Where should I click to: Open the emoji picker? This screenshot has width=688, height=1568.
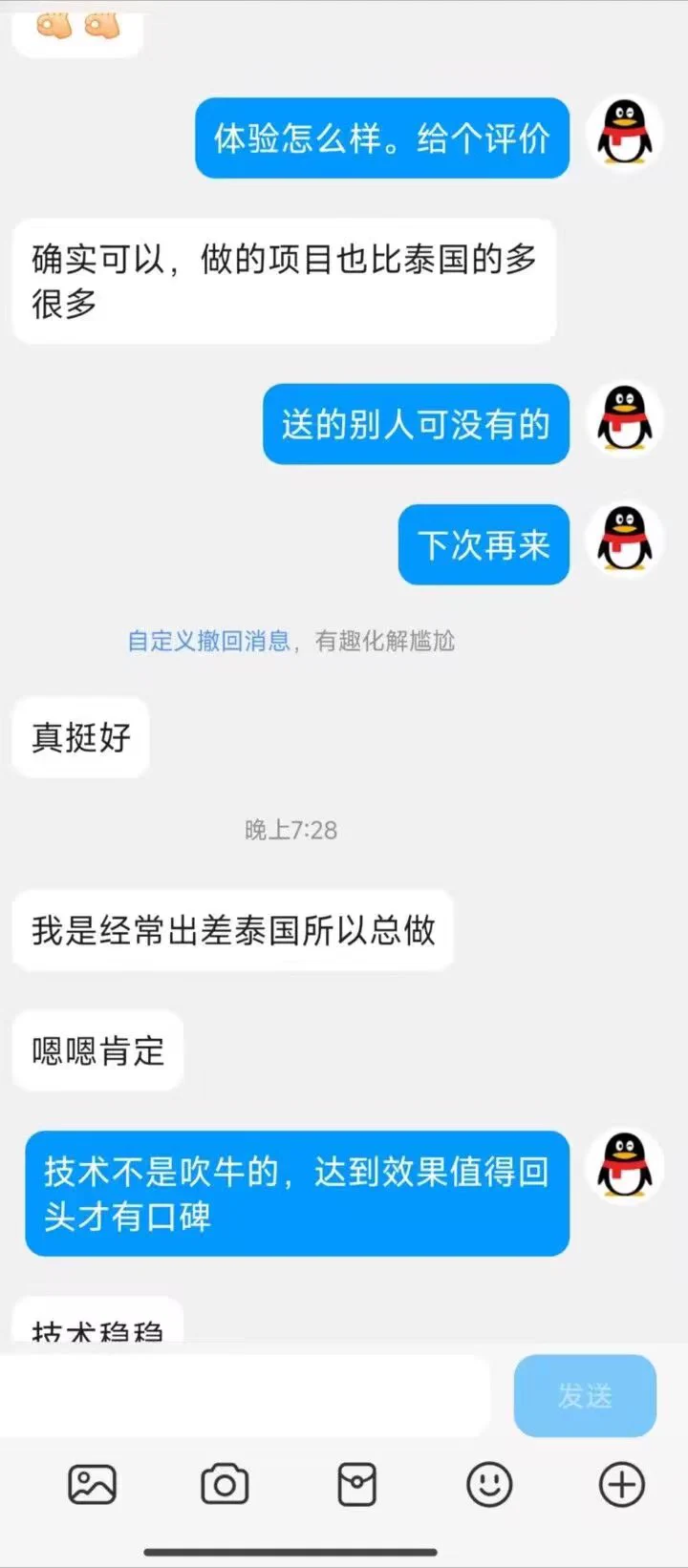tap(489, 1485)
